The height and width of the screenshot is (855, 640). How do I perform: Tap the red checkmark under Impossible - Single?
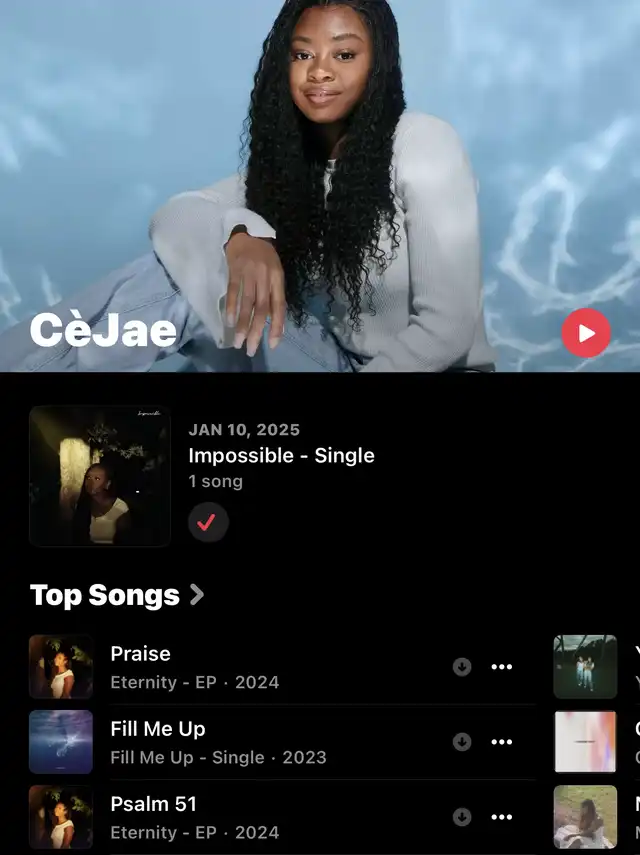[208, 522]
